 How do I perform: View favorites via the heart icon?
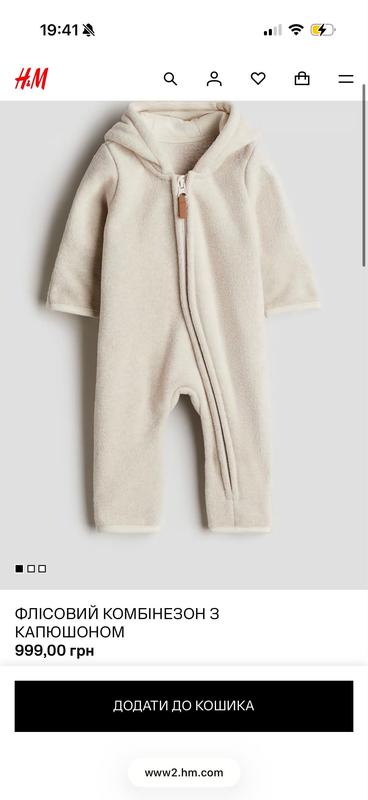(x=258, y=79)
